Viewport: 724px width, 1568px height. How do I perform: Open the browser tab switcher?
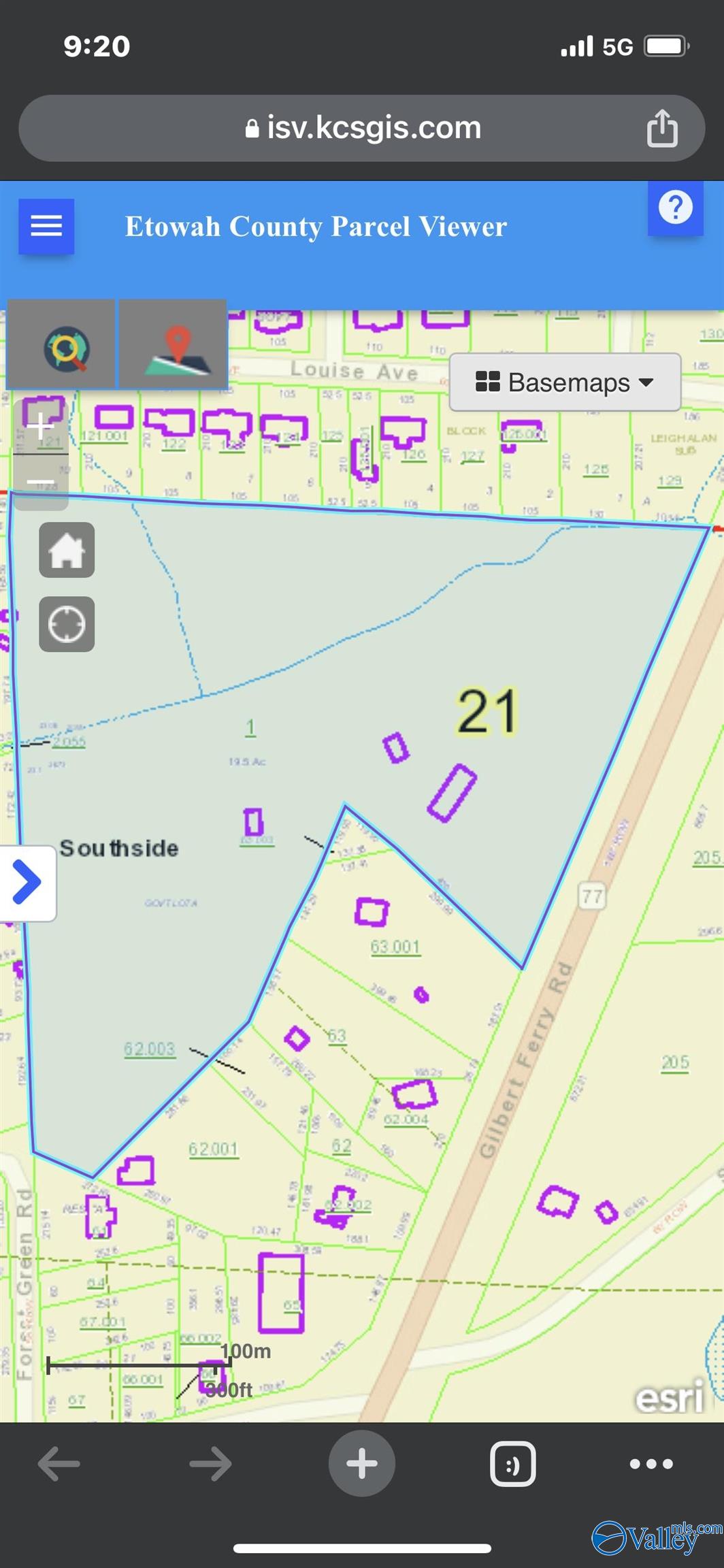512,1464
